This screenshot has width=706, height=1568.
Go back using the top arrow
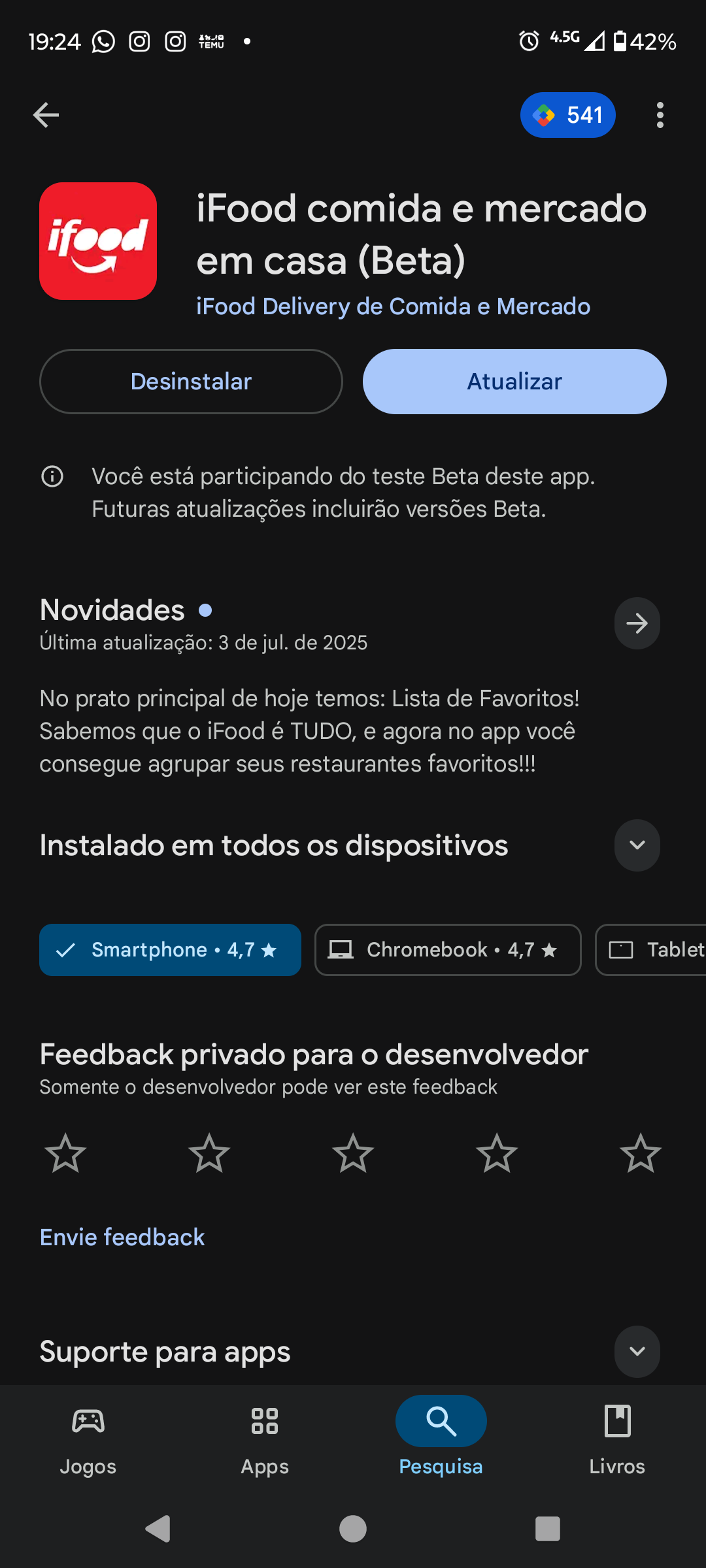pyautogui.click(x=46, y=115)
